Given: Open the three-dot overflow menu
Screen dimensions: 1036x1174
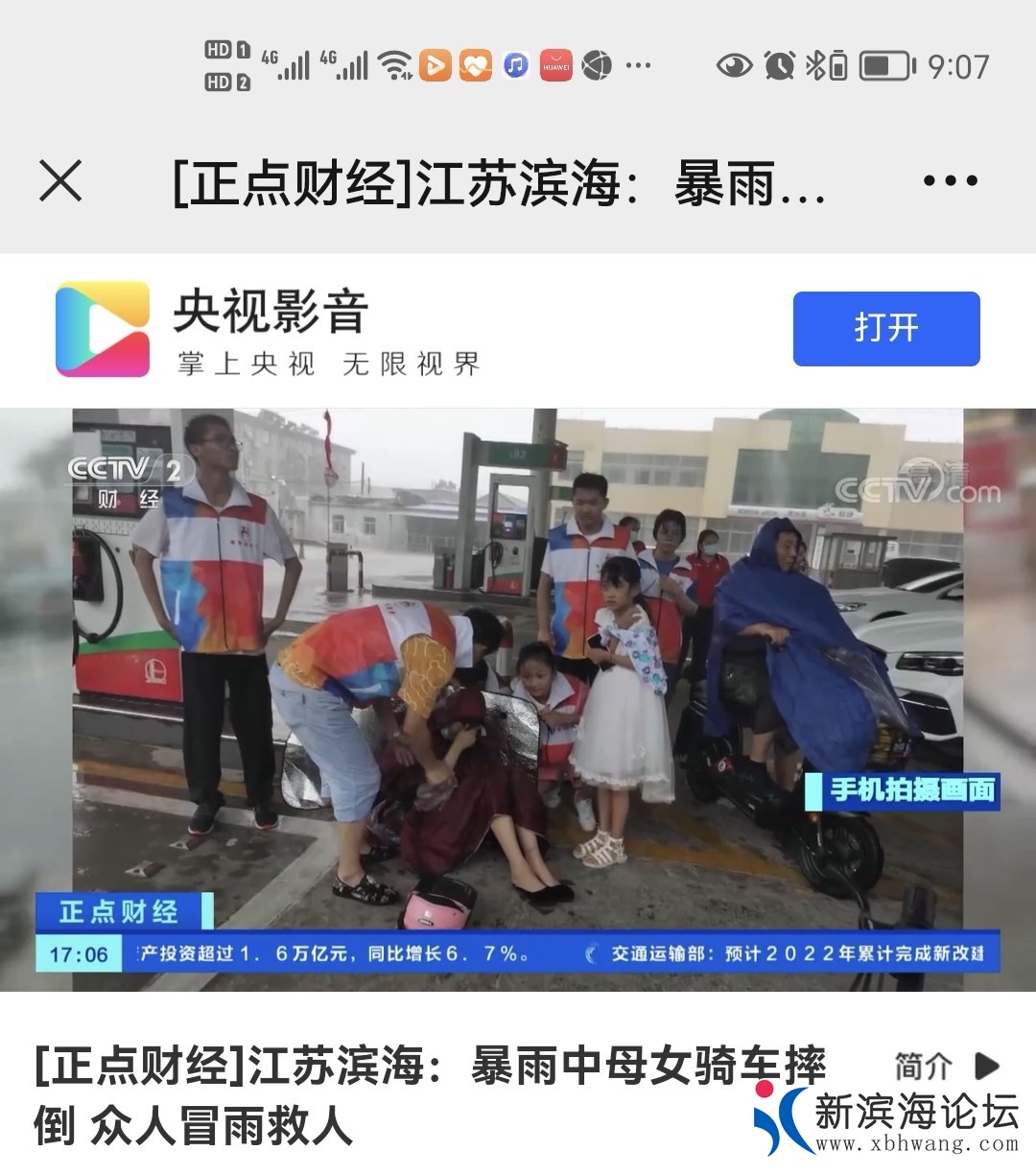Looking at the screenshot, I should click(950, 180).
